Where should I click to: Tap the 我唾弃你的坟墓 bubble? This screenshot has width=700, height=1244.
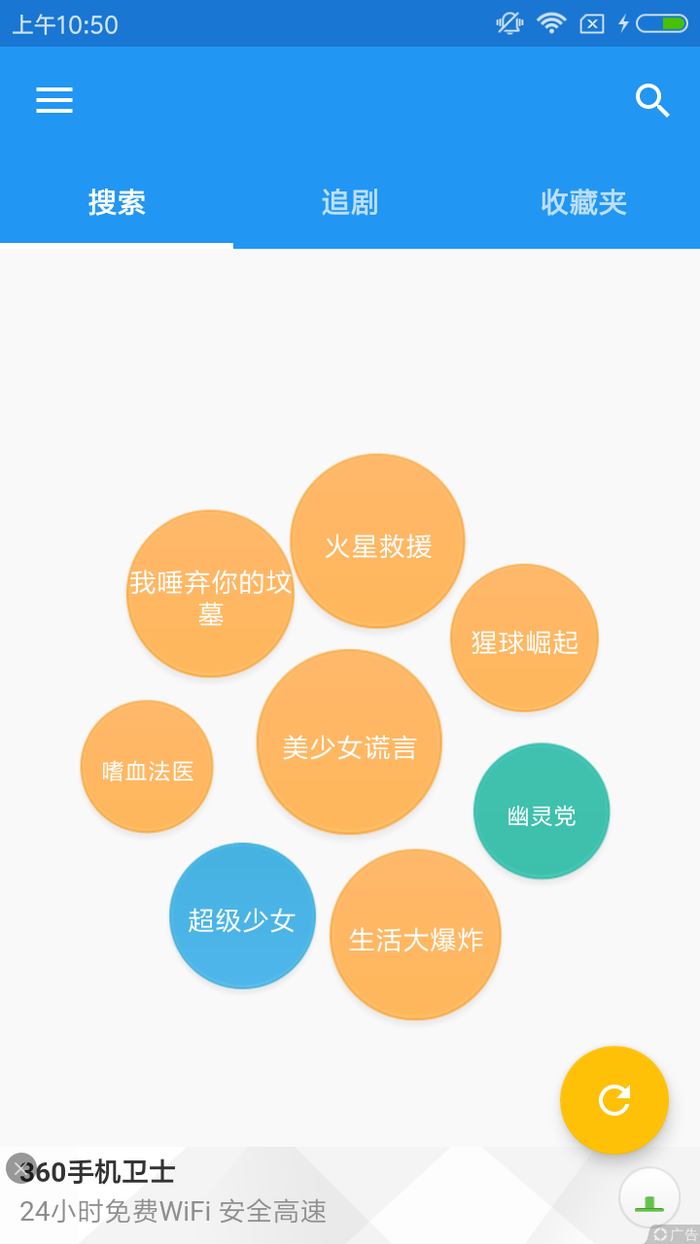pos(210,594)
